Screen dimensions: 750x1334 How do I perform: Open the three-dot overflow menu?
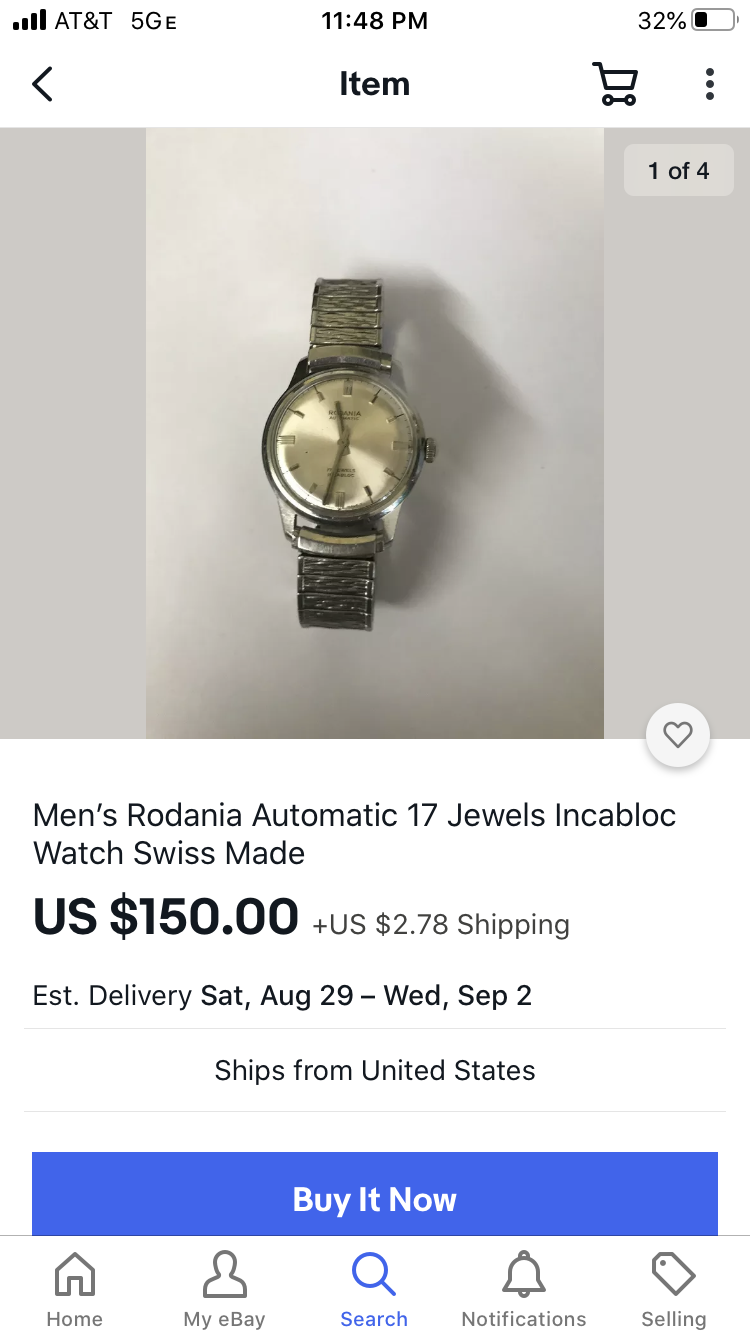(x=709, y=84)
